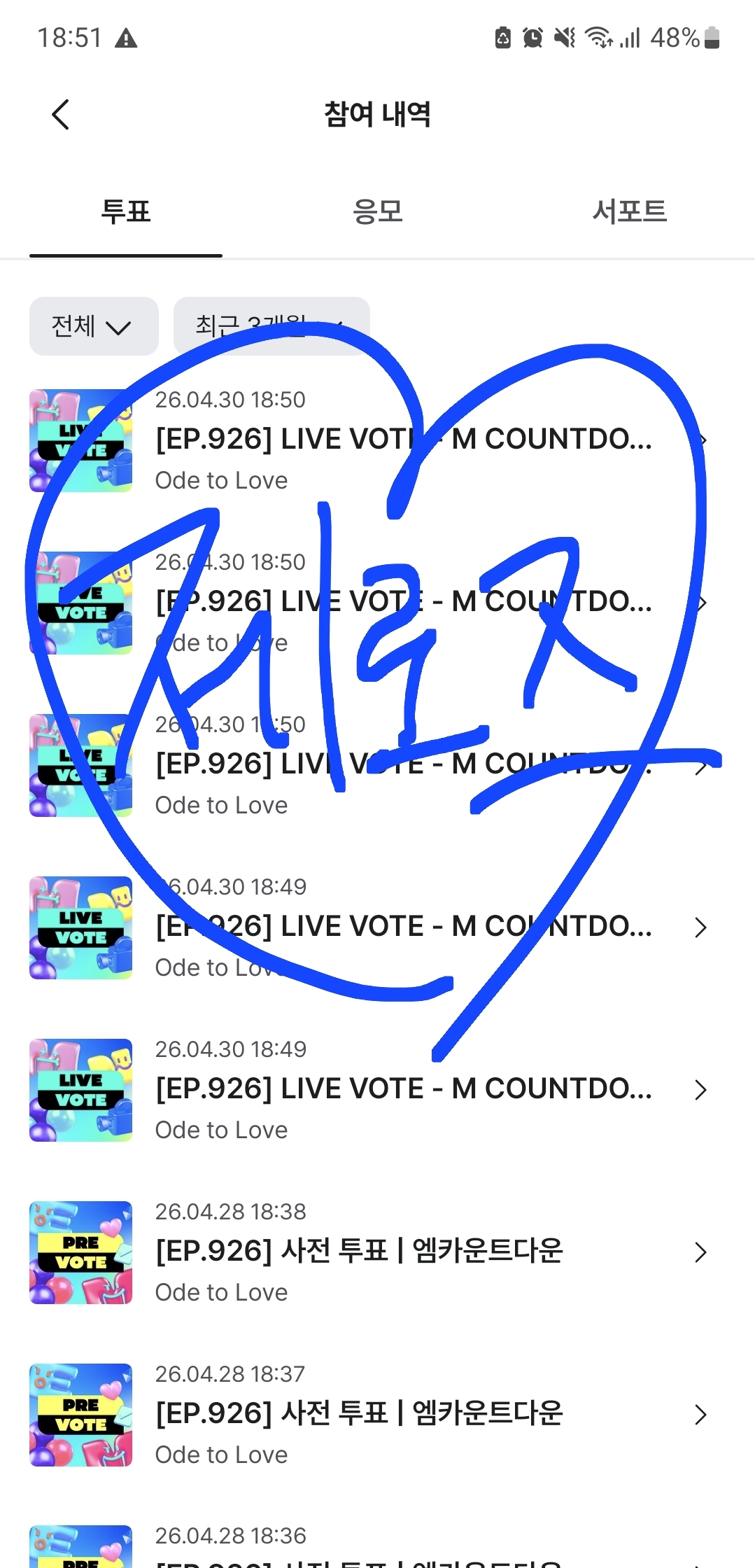
Task: Open the 사전 투표 entry from 26.04.28 18:37
Action: [378, 1415]
